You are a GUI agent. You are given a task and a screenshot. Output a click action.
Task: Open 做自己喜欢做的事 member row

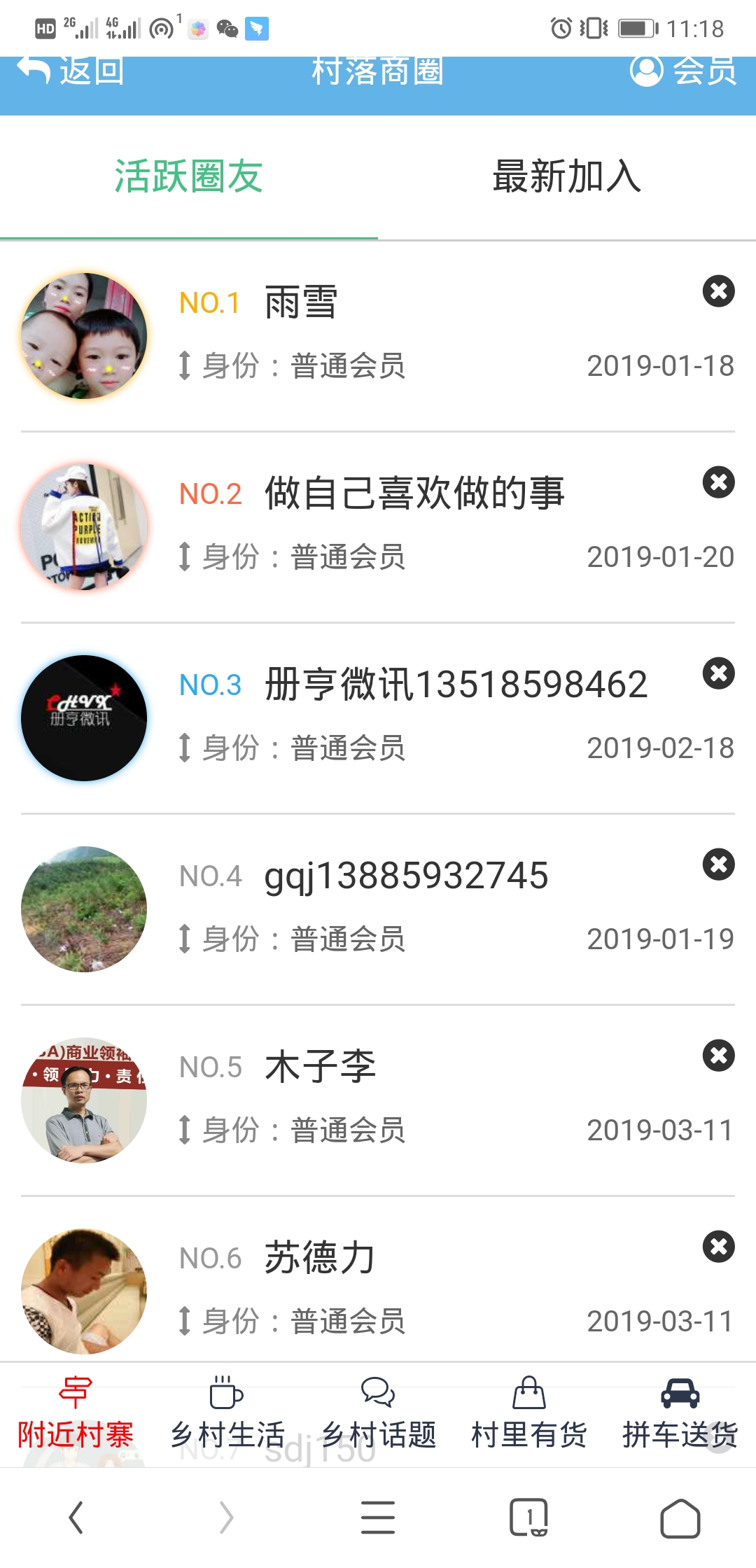coord(413,494)
